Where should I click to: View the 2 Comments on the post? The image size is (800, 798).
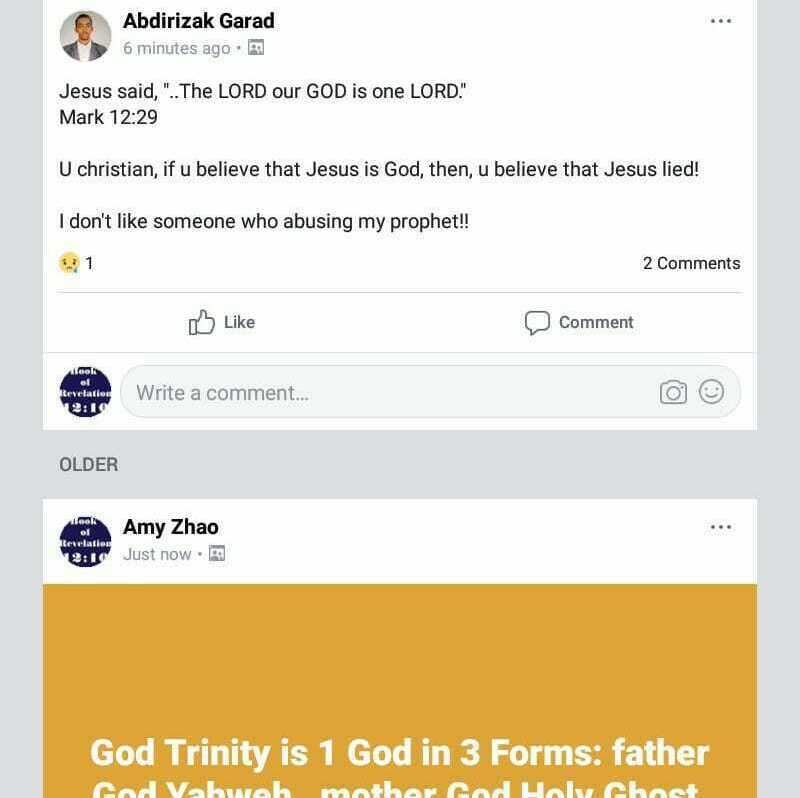(x=691, y=263)
